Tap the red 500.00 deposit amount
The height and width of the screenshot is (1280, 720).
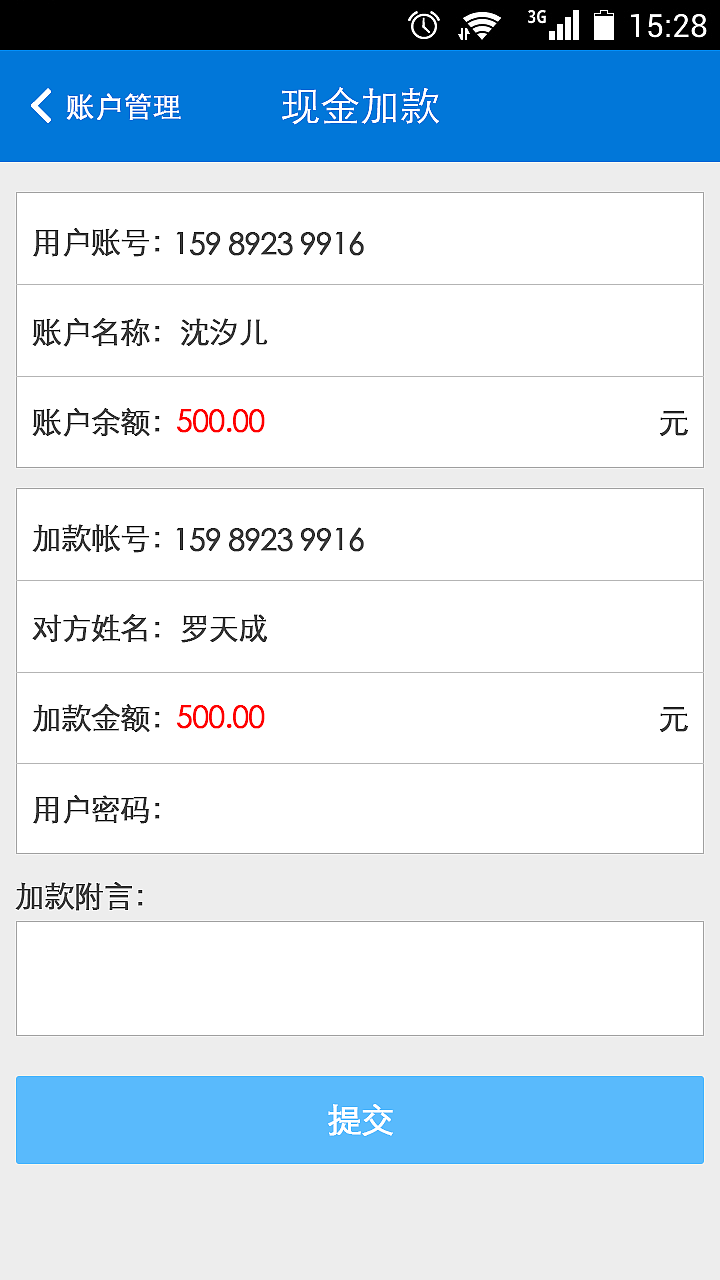click(x=220, y=717)
